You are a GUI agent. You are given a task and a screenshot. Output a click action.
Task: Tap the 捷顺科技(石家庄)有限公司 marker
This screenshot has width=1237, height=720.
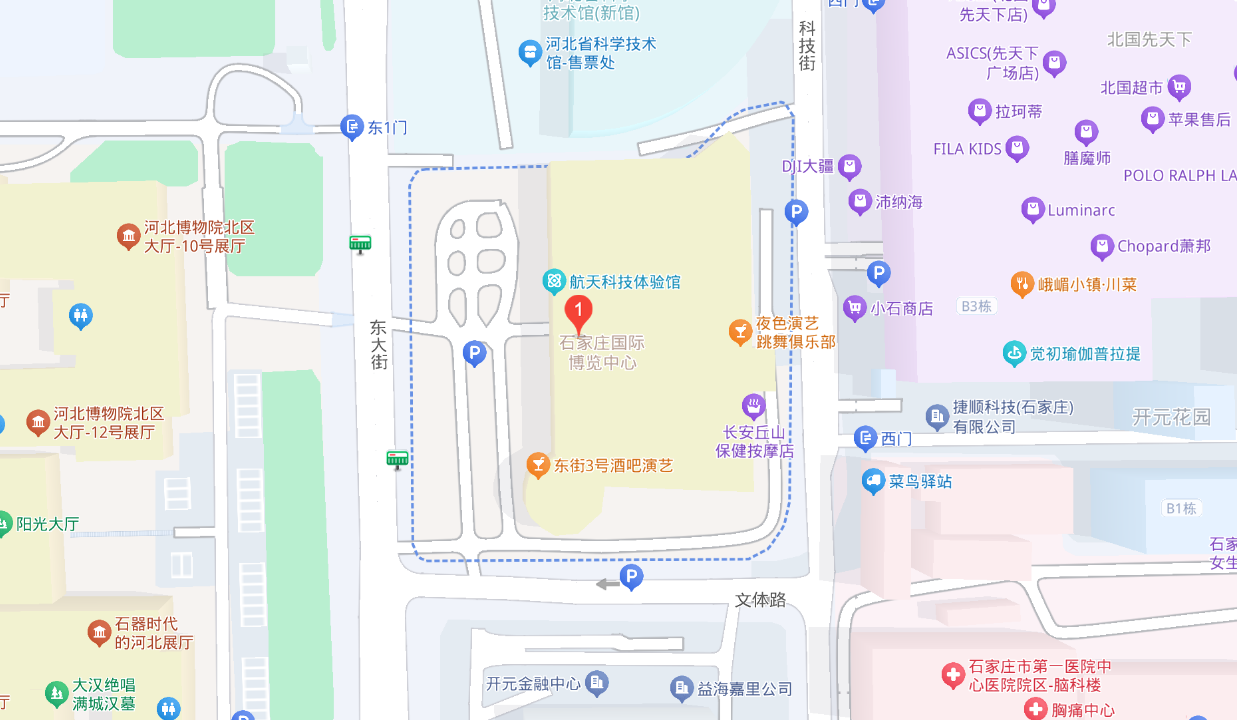click(937, 416)
